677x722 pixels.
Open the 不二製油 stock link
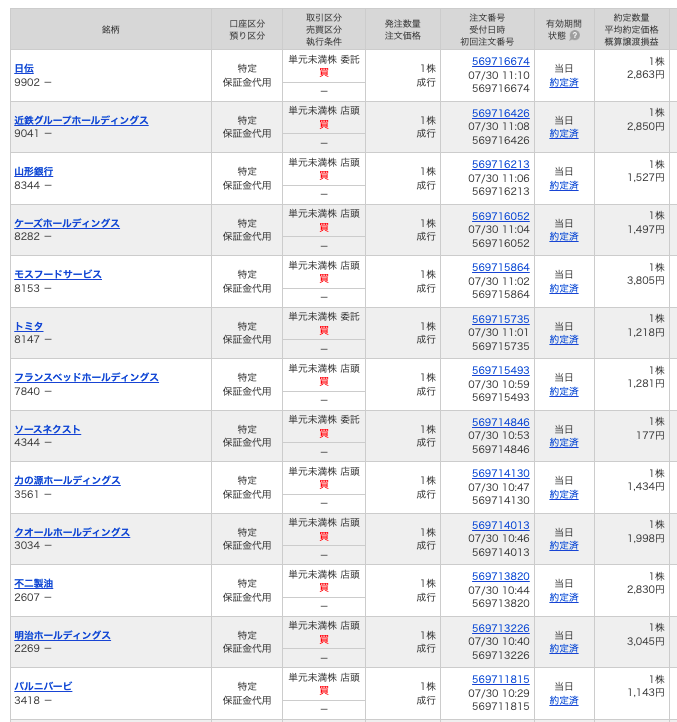[x=33, y=583]
